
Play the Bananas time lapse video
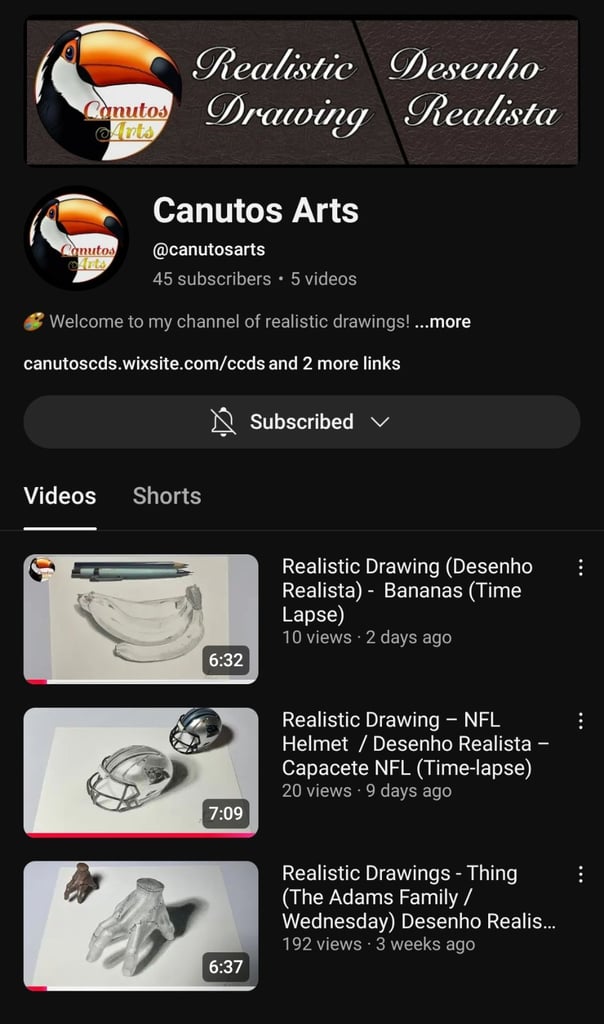141,619
